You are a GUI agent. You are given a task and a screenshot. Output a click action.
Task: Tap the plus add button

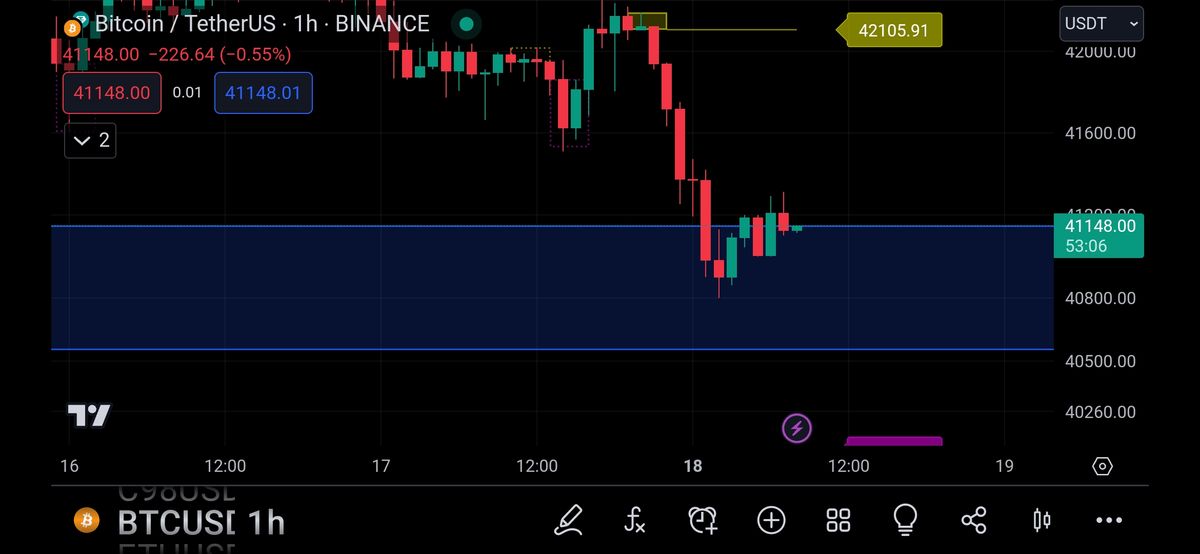(x=771, y=519)
